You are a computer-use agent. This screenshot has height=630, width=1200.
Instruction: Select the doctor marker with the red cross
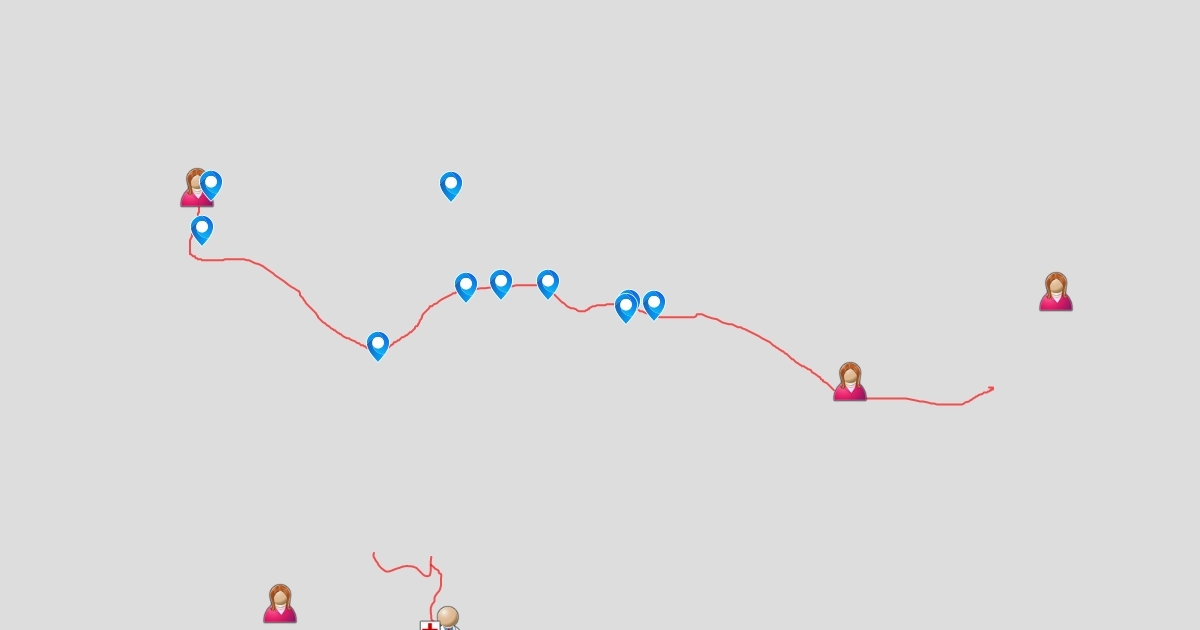point(441,618)
